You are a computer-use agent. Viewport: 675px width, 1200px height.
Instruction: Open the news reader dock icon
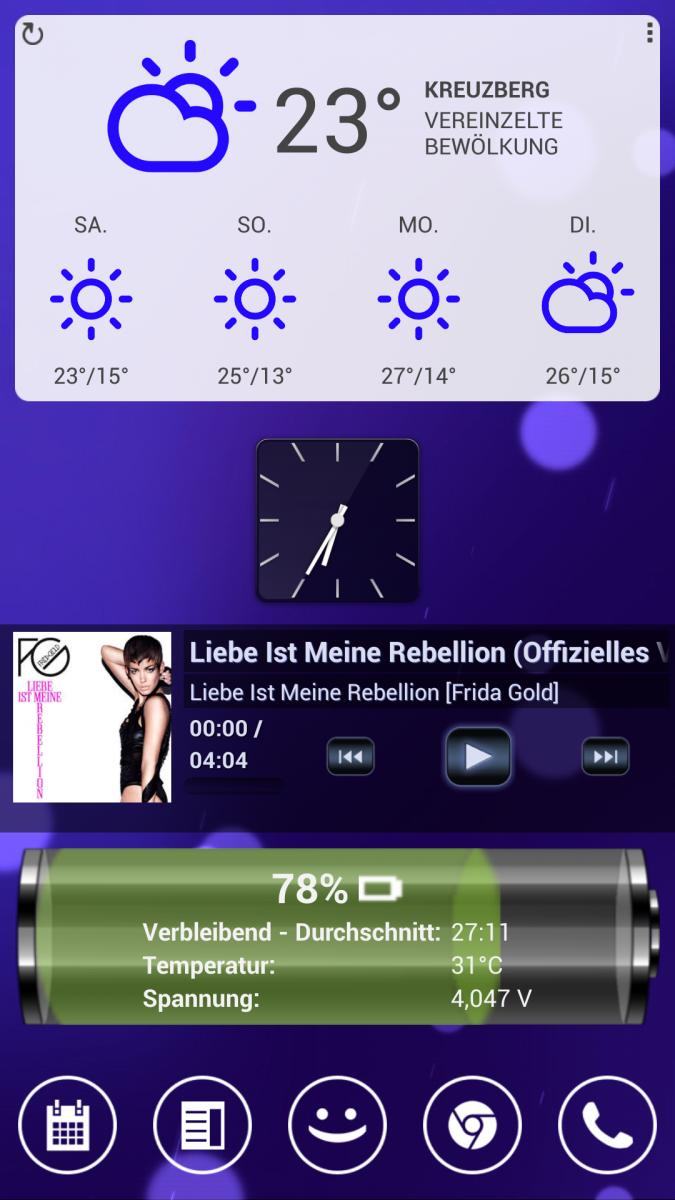pyautogui.click(x=202, y=1125)
